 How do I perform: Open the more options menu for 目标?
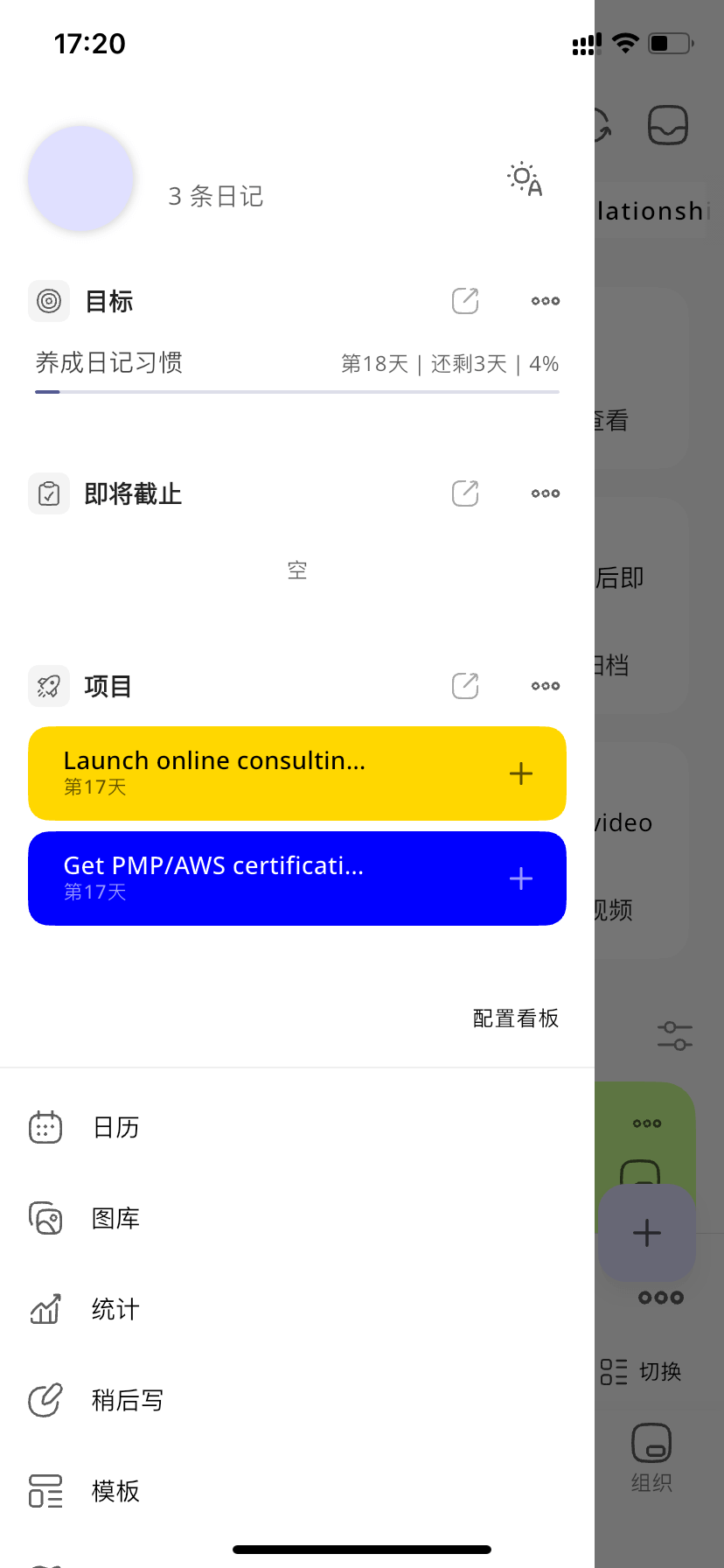546,301
